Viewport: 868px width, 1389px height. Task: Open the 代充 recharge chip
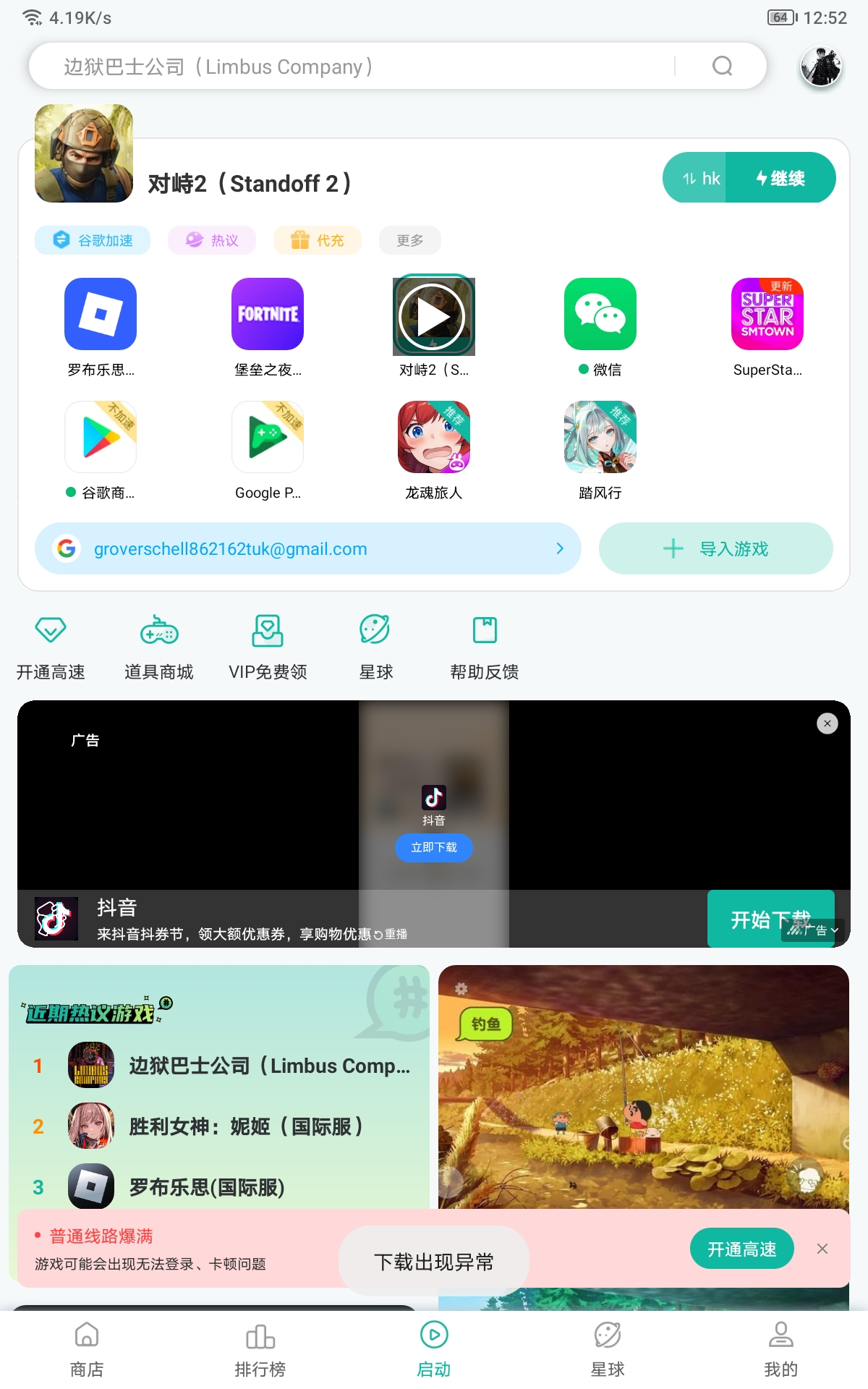coord(317,240)
